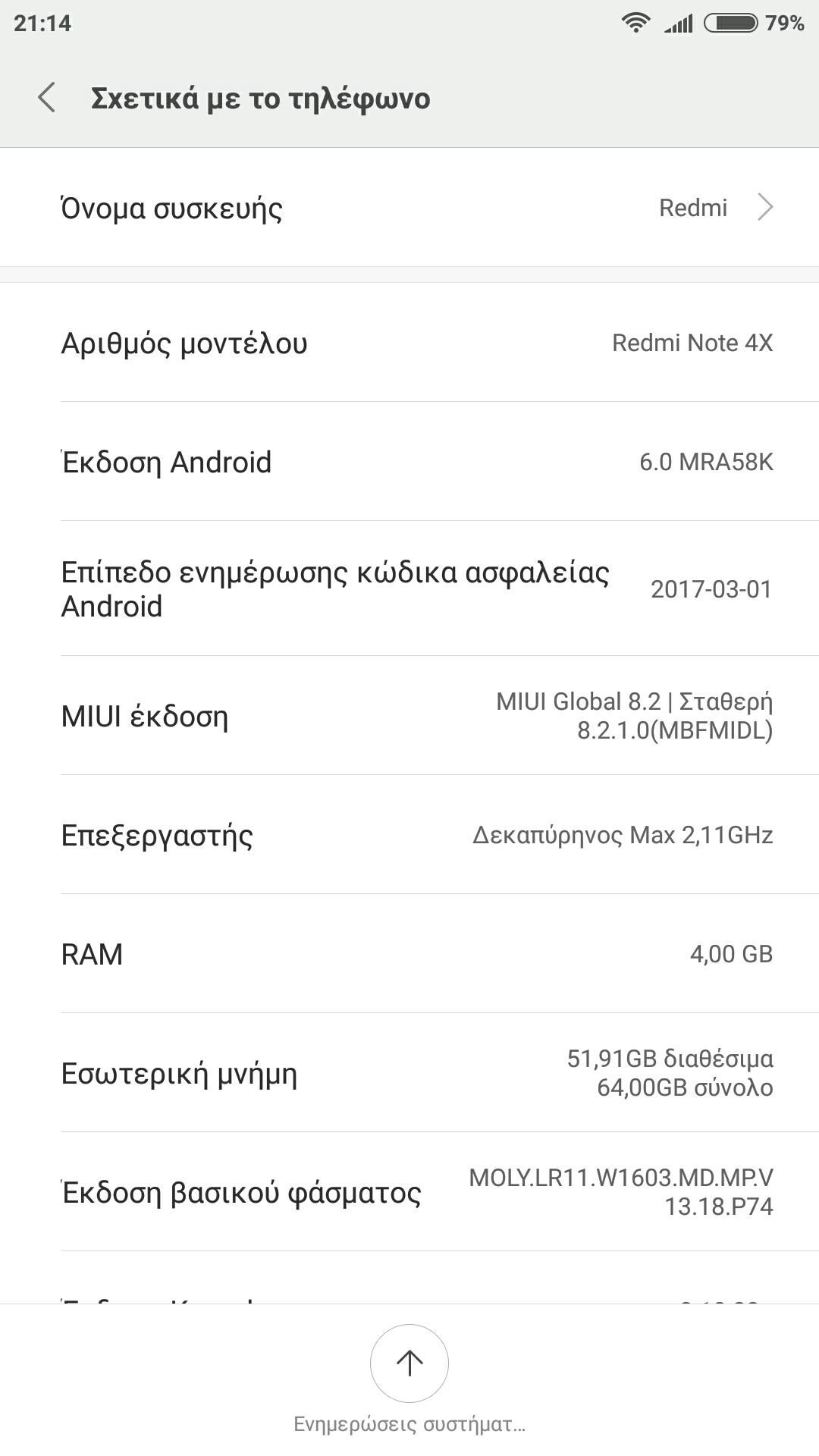Tap the Έκδοση Android row
Screen dimensions: 819x1456
pyautogui.click(x=409, y=462)
